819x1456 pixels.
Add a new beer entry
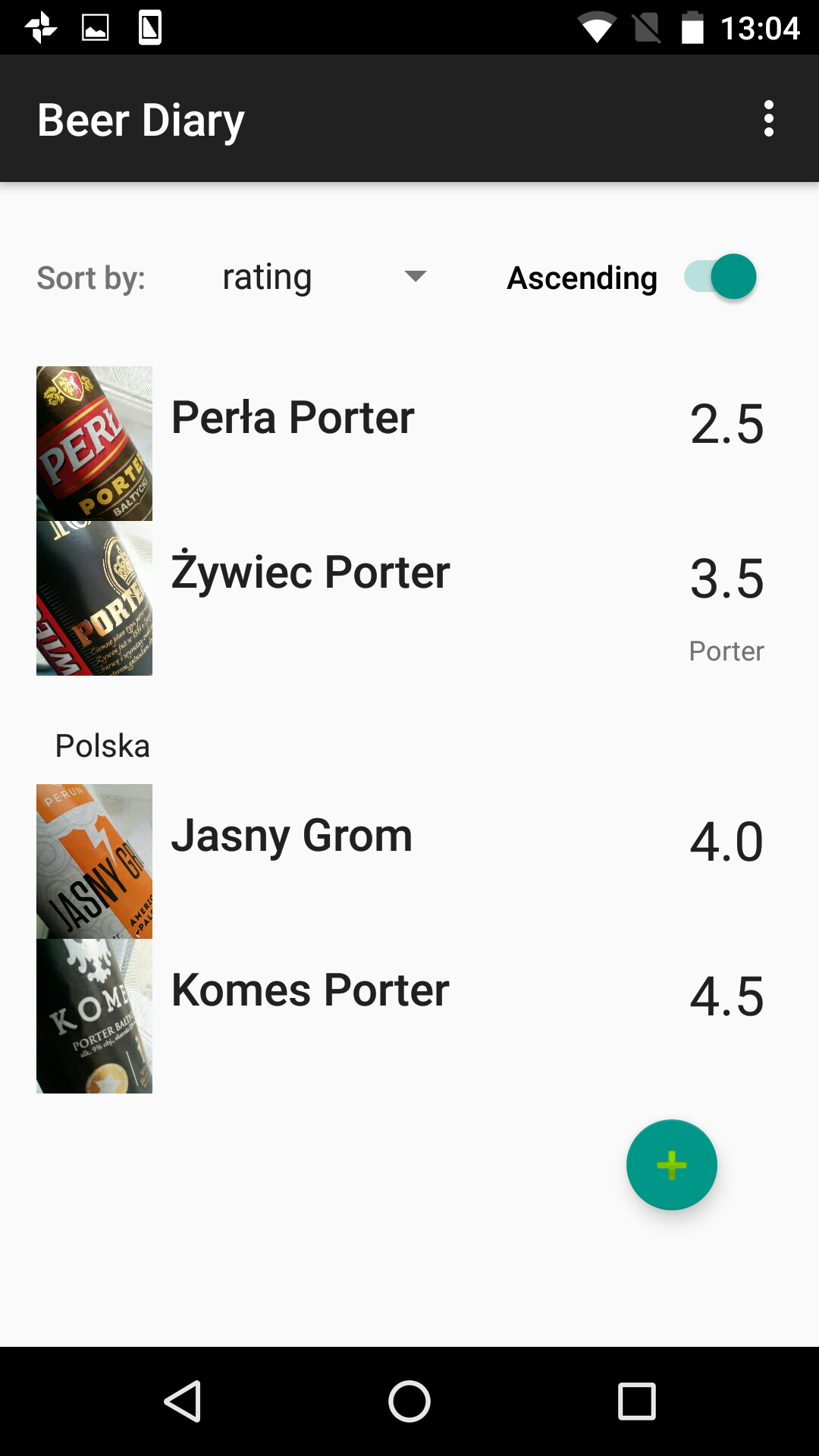tap(671, 1165)
